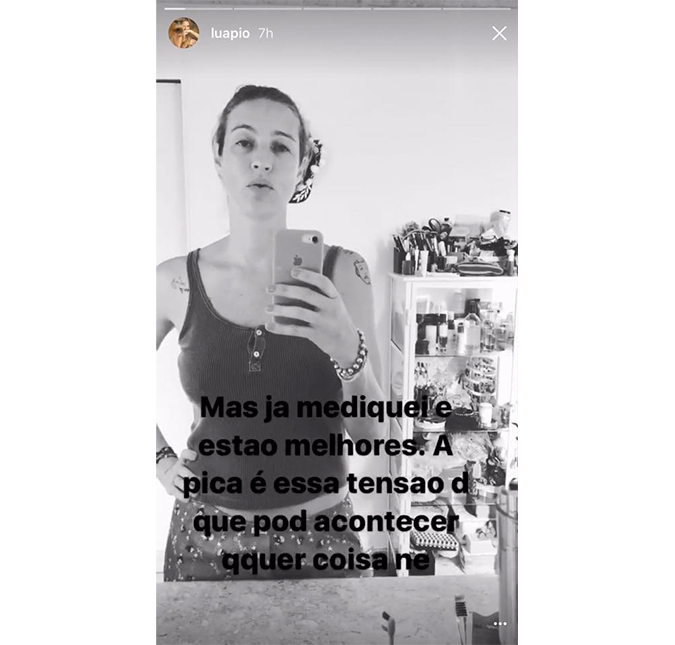The height and width of the screenshot is (645, 675).
Task: Open luapio's profile picture
Action: coord(183,33)
